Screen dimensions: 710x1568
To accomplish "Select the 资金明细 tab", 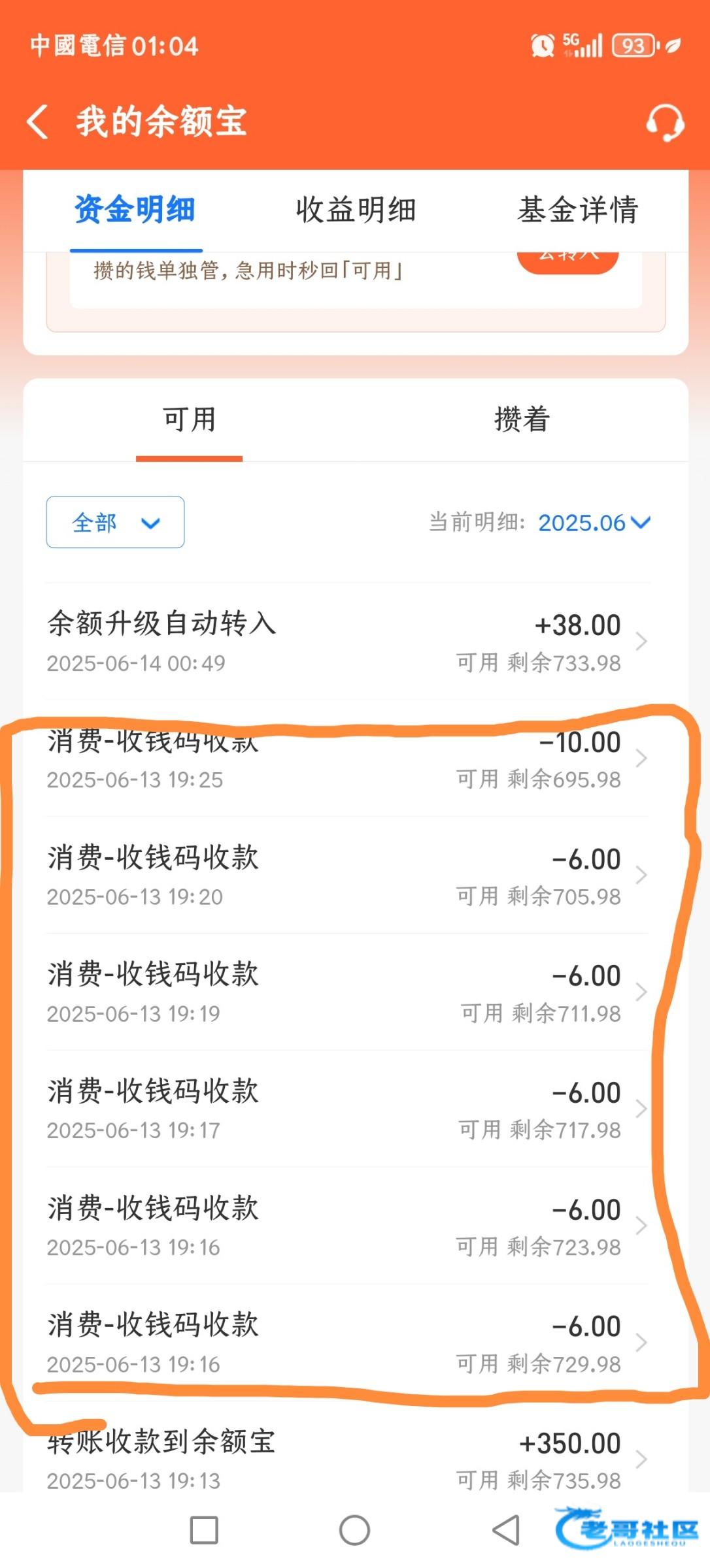I will (135, 210).
